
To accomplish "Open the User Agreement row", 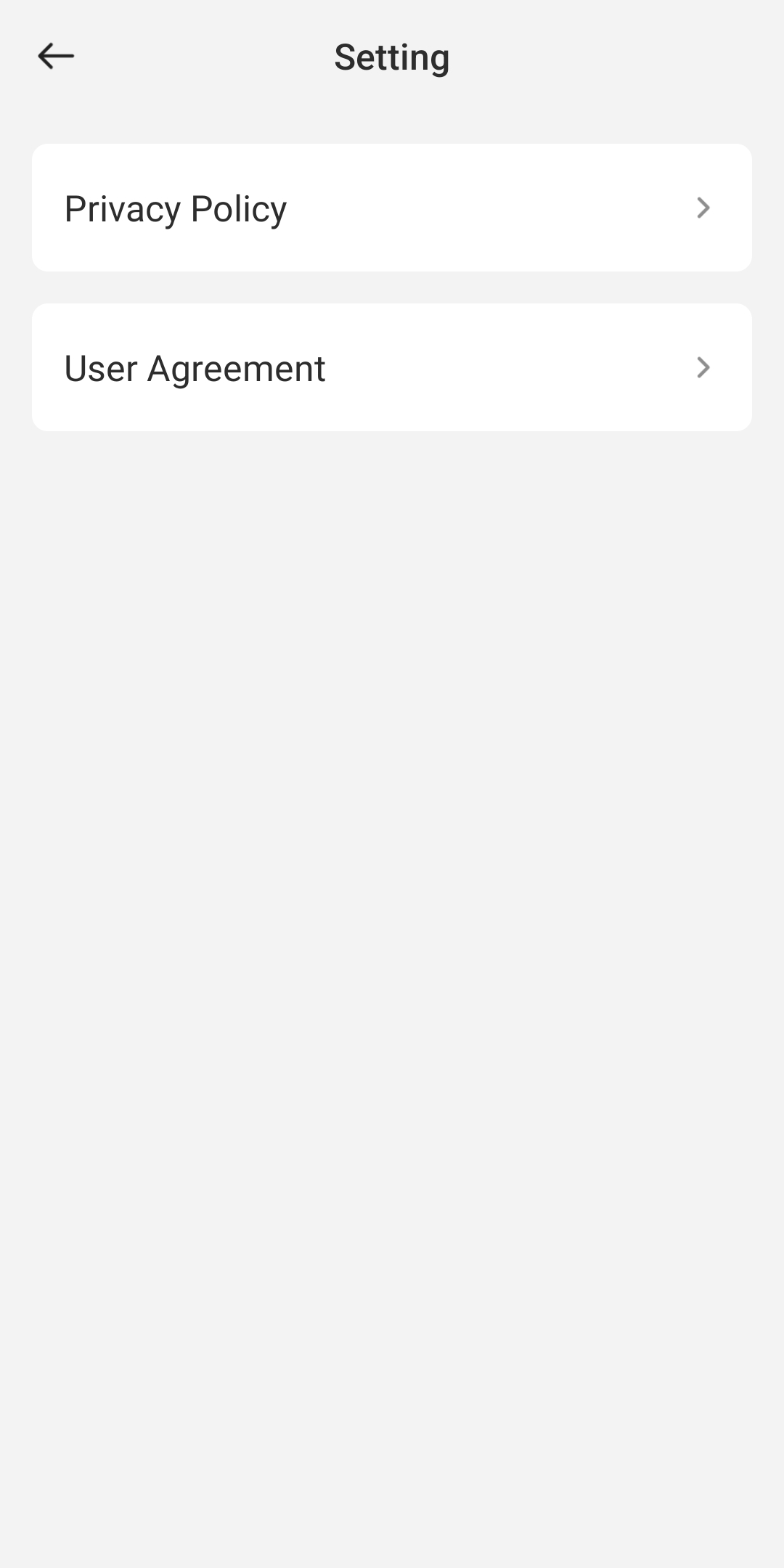I will coord(392,367).
